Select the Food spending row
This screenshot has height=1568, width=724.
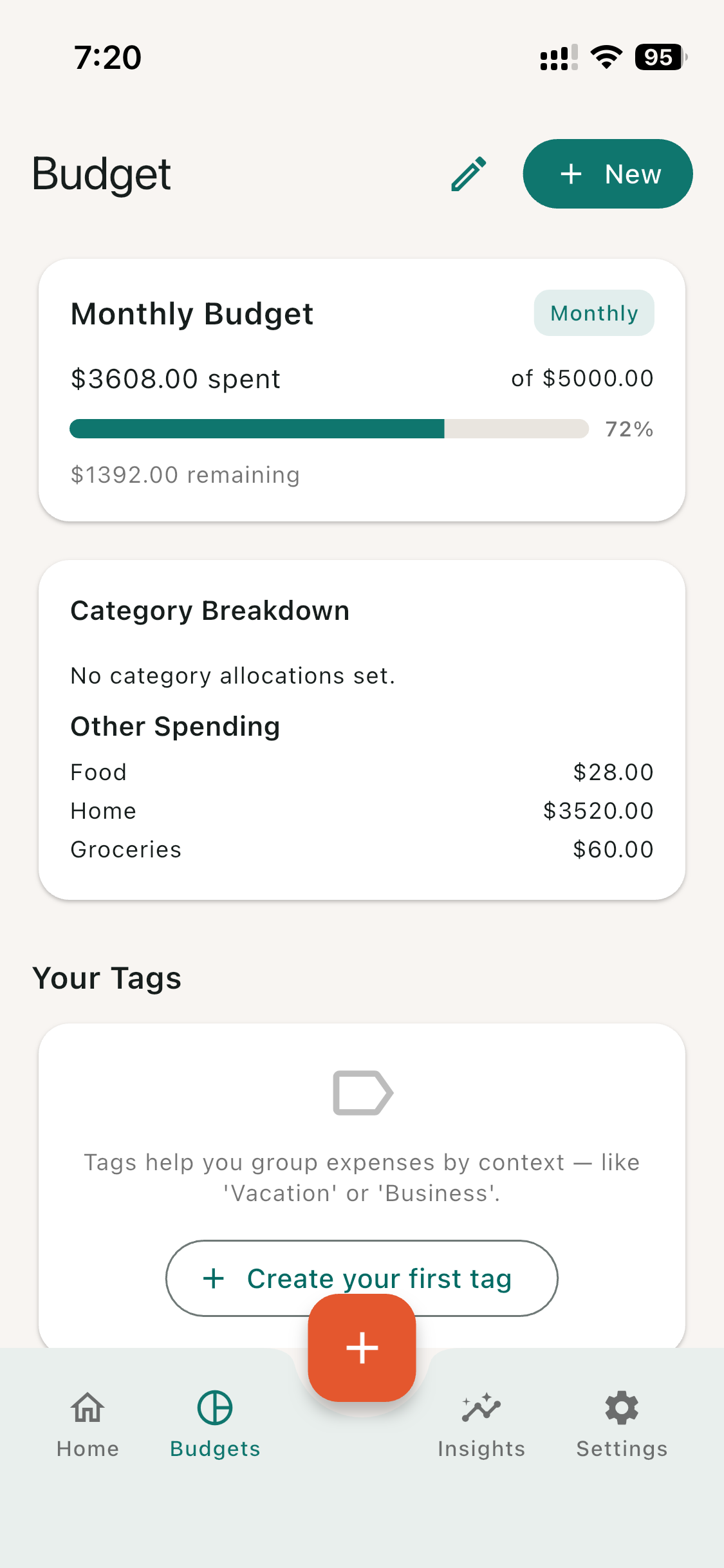pos(362,772)
